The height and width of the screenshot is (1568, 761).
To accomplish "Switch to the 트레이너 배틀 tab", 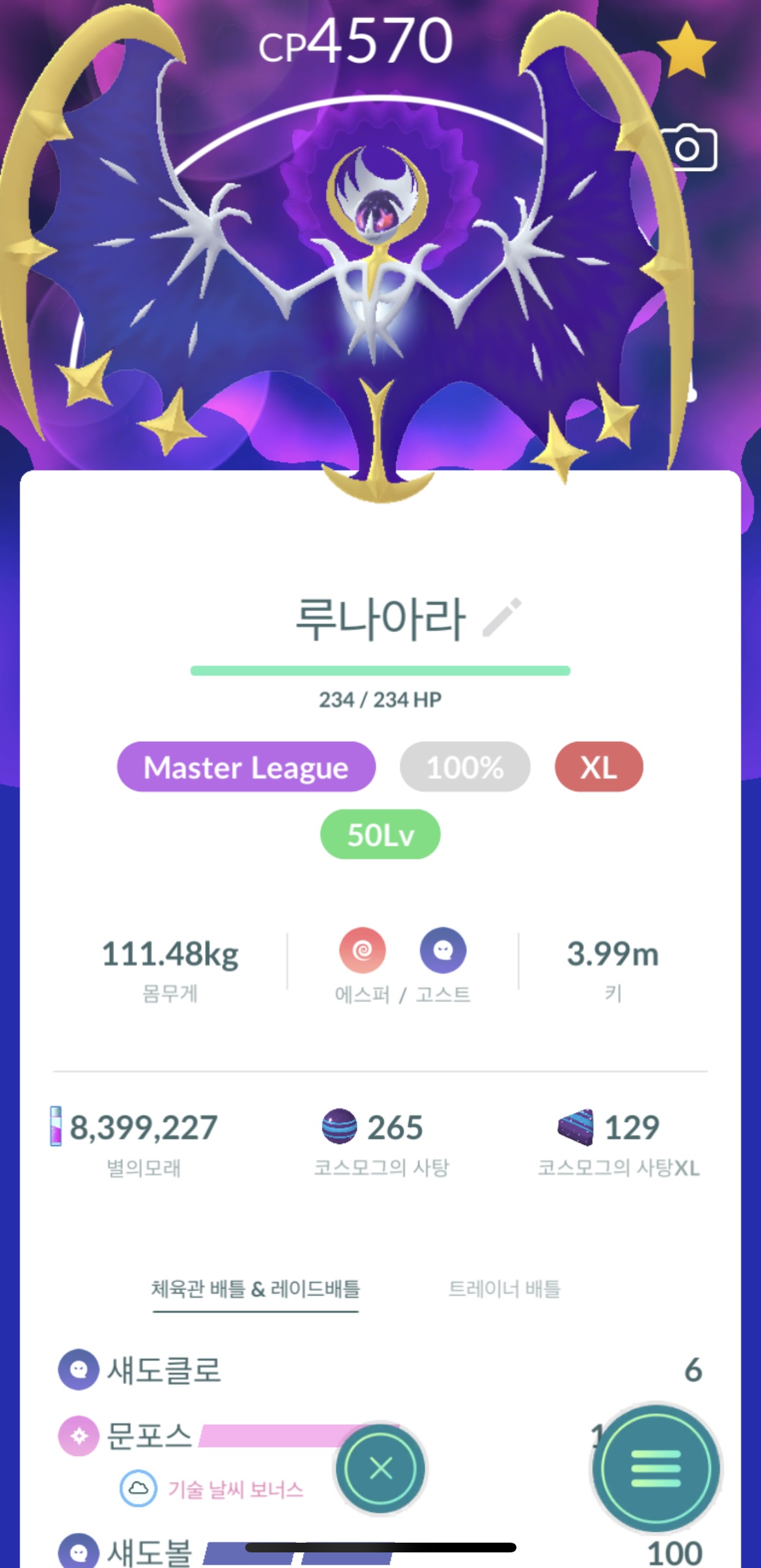I will coord(504,1288).
